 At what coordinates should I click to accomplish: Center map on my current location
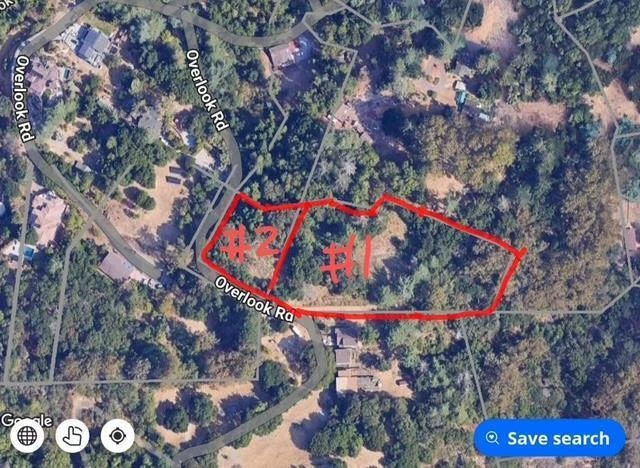pyautogui.click(x=118, y=435)
